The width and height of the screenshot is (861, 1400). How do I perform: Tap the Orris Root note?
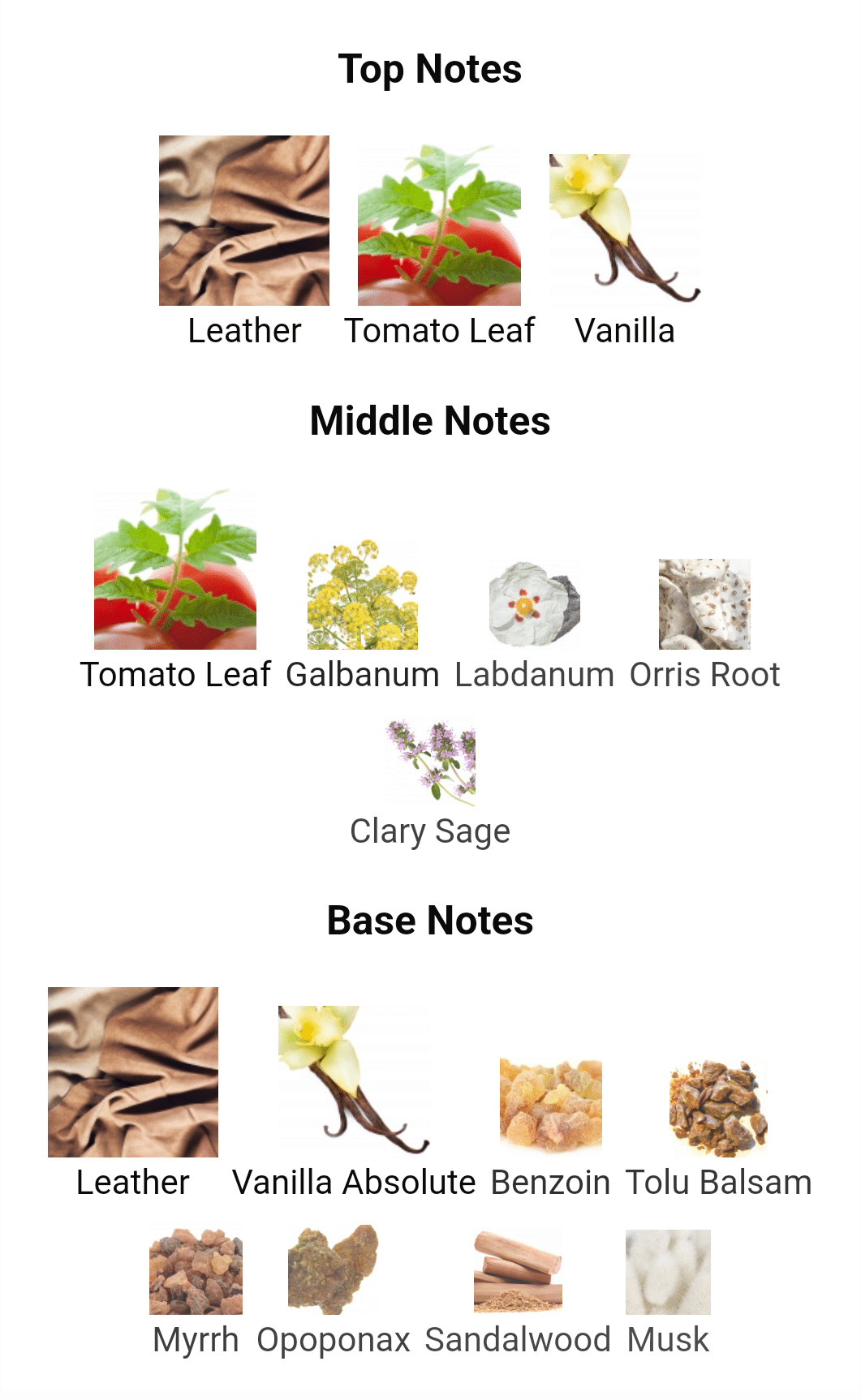tap(704, 625)
